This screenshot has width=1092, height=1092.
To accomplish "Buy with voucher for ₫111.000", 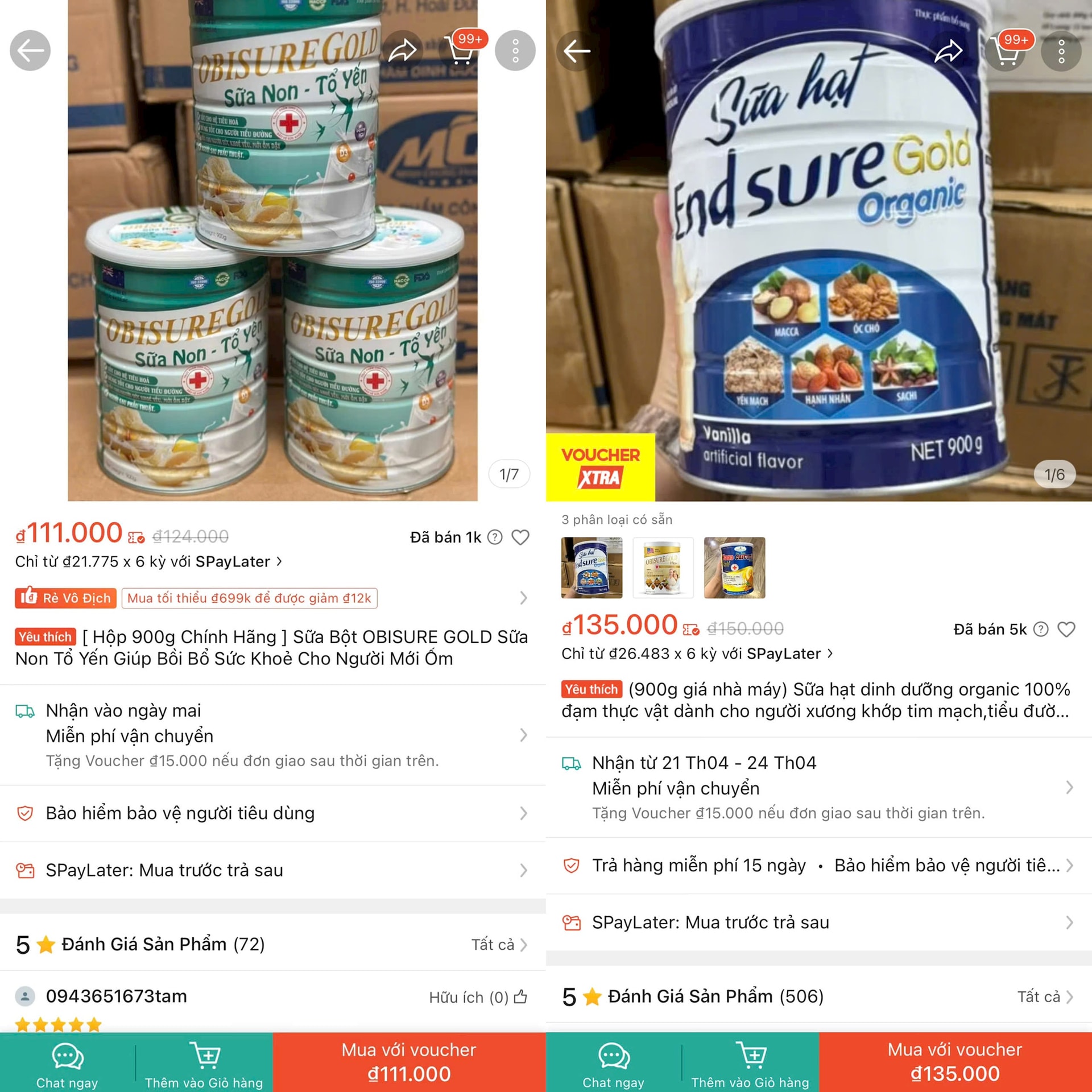I will click(409, 1062).
